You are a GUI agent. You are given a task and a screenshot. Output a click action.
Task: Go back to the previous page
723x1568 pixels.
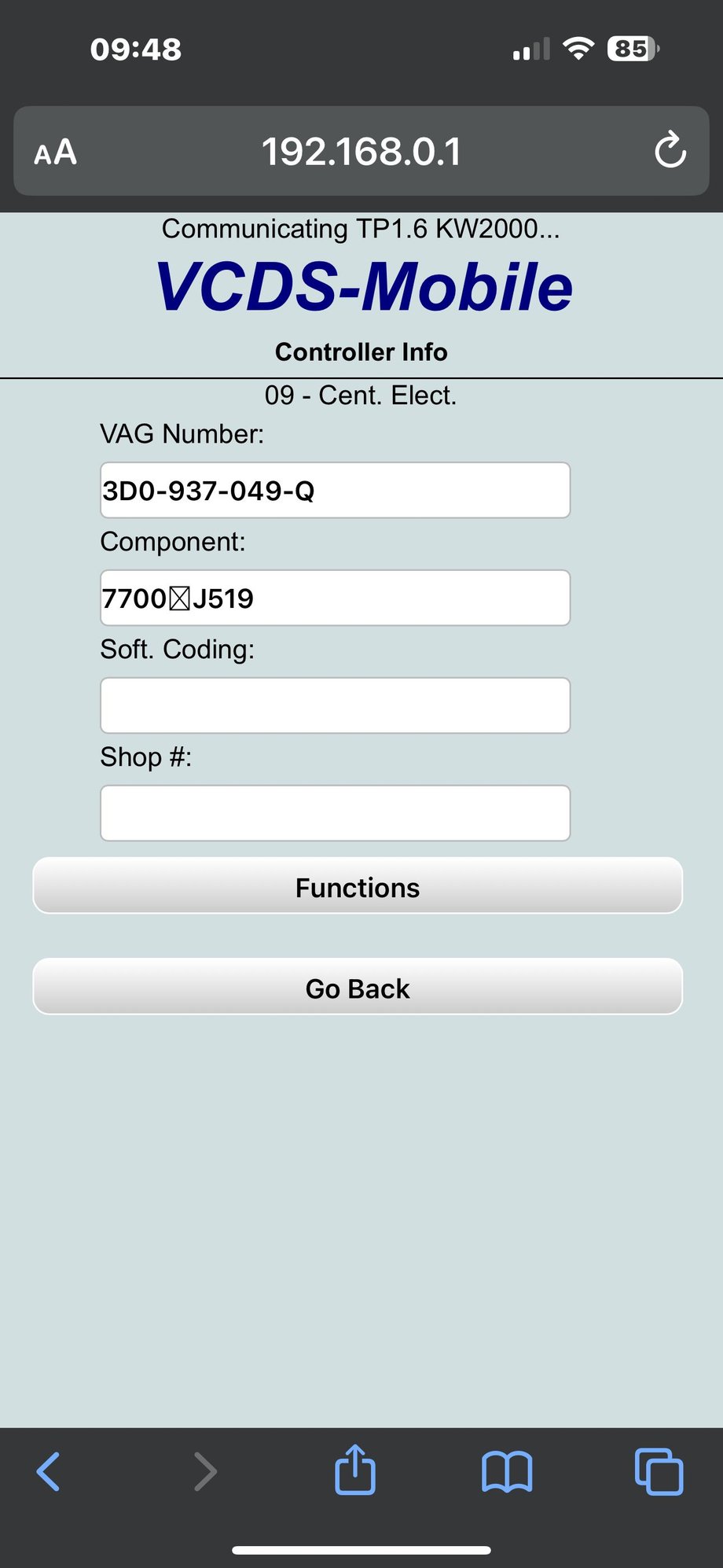coord(49,1471)
